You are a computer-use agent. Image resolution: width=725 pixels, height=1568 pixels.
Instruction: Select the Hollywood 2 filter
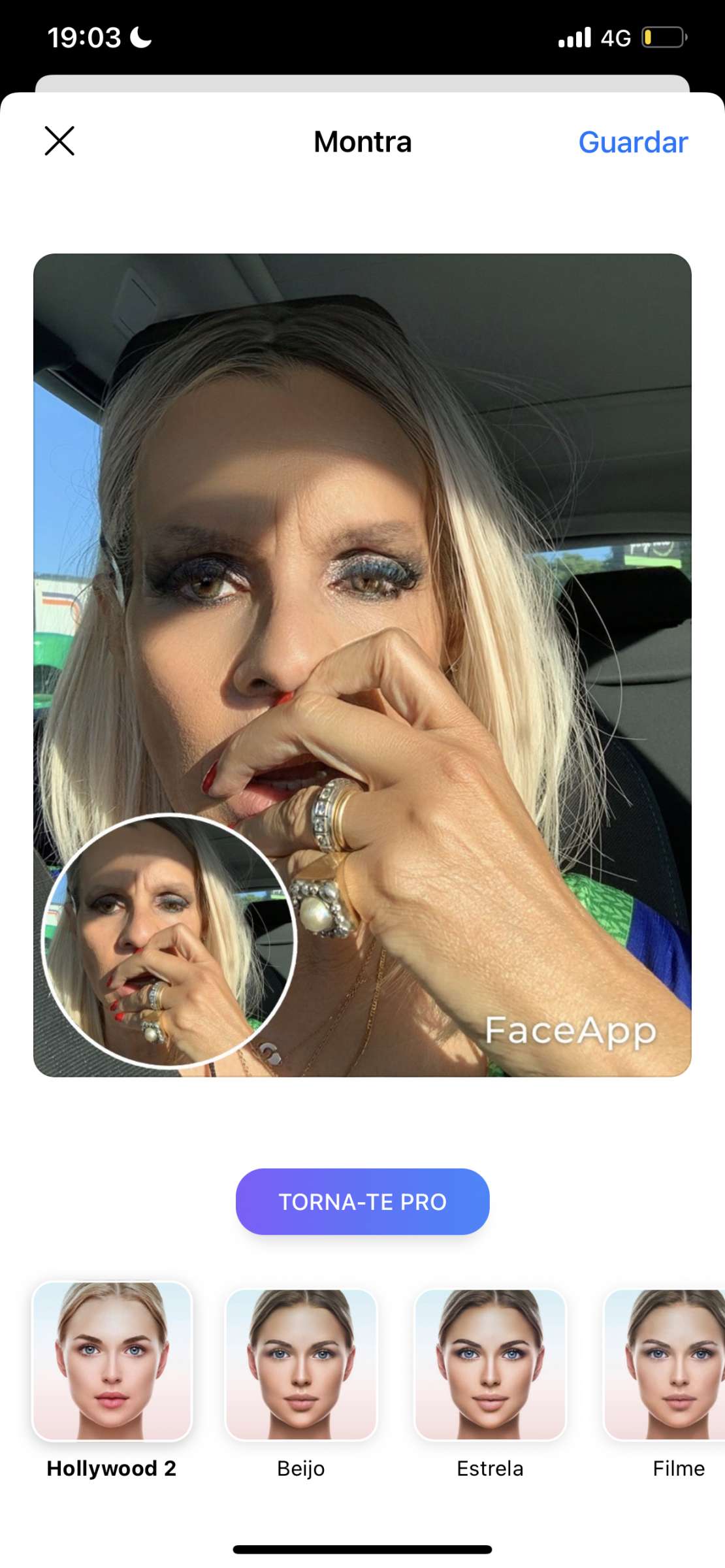(112, 1362)
